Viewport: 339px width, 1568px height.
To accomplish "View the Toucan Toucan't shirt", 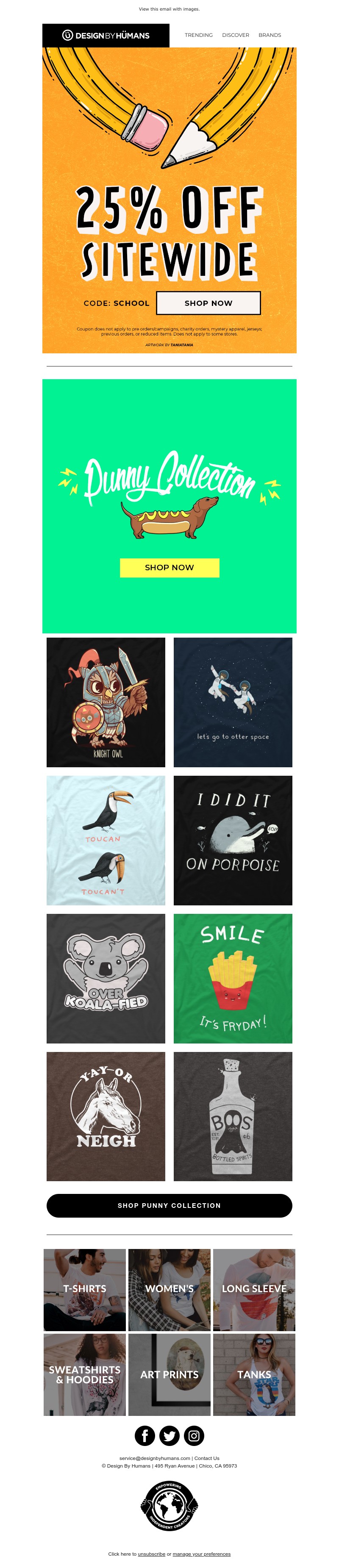I will [x=106, y=840].
